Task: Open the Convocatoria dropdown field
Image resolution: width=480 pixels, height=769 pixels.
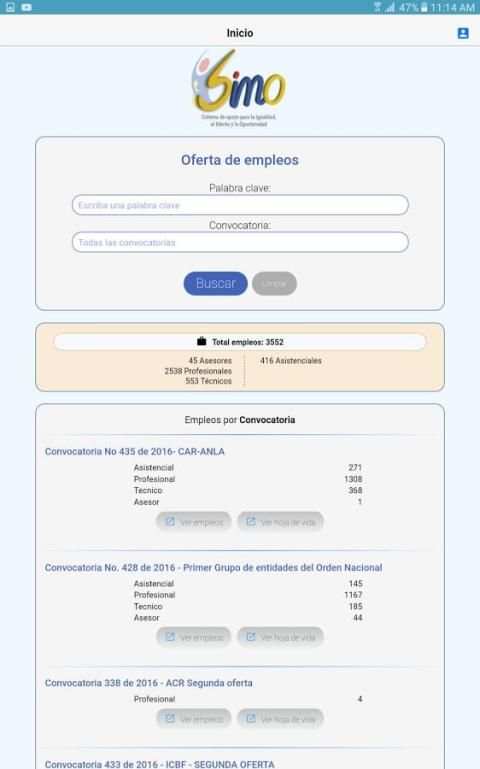Action: pyautogui.click(x=240, y=242)
